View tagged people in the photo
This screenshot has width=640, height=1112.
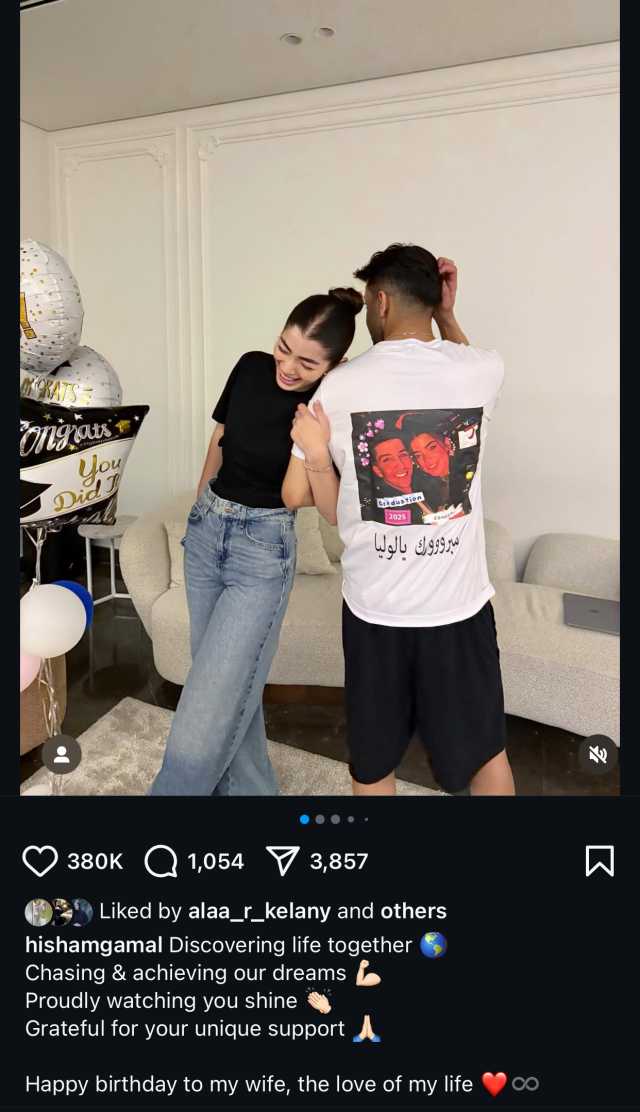coord(61,754)
